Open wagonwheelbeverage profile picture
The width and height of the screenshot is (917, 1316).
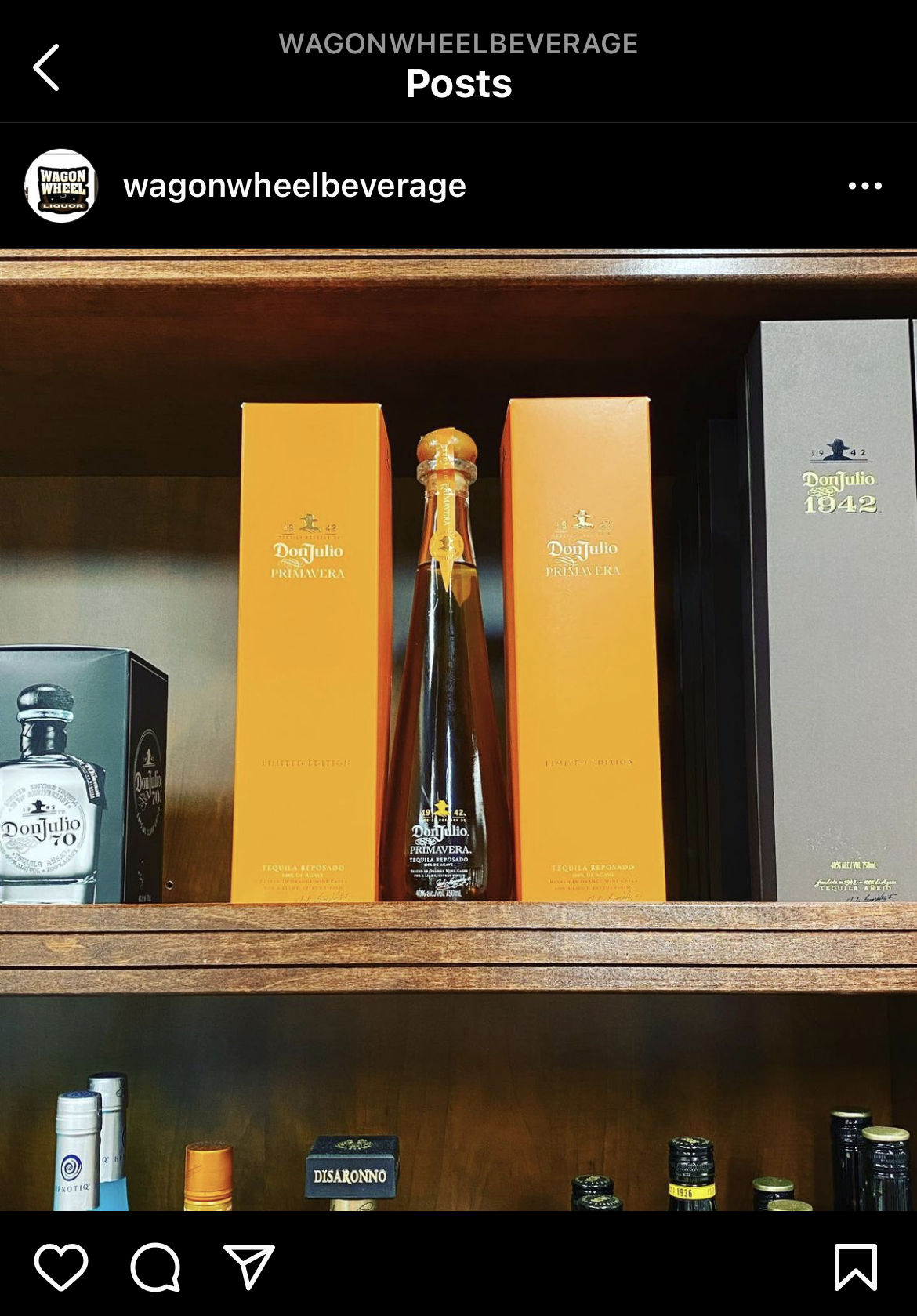click(x=61, y=186)
